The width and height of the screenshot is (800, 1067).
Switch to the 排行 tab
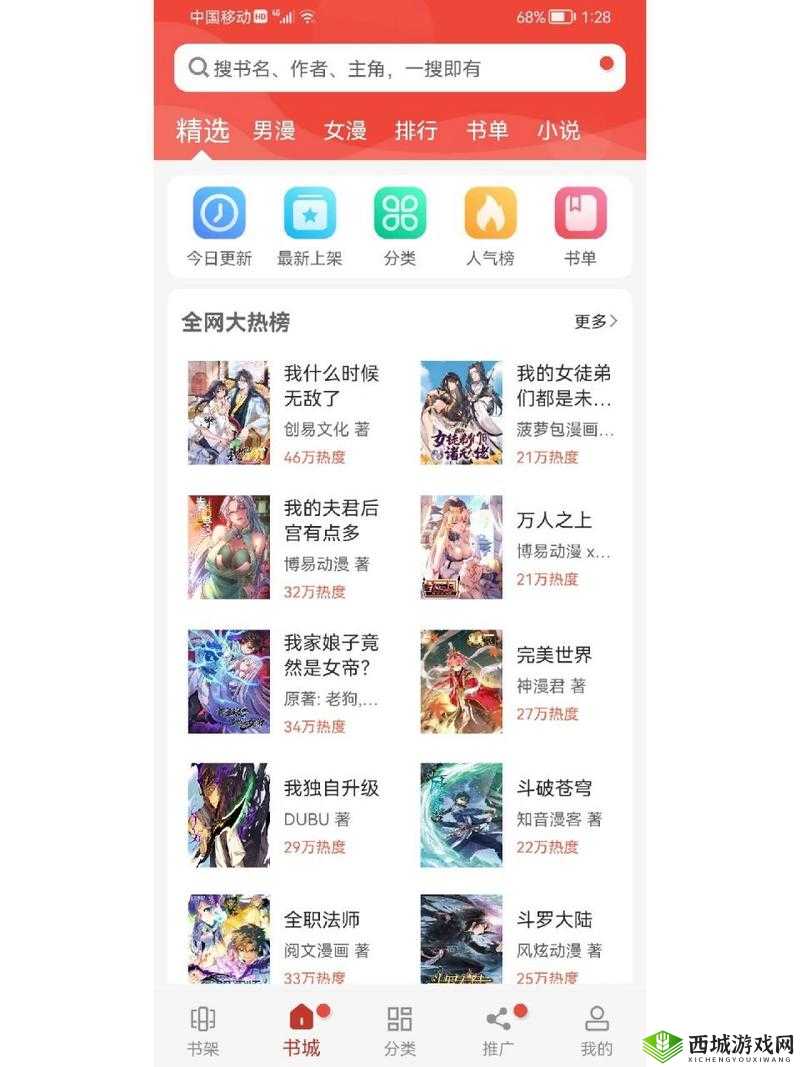tap(416, 130)
